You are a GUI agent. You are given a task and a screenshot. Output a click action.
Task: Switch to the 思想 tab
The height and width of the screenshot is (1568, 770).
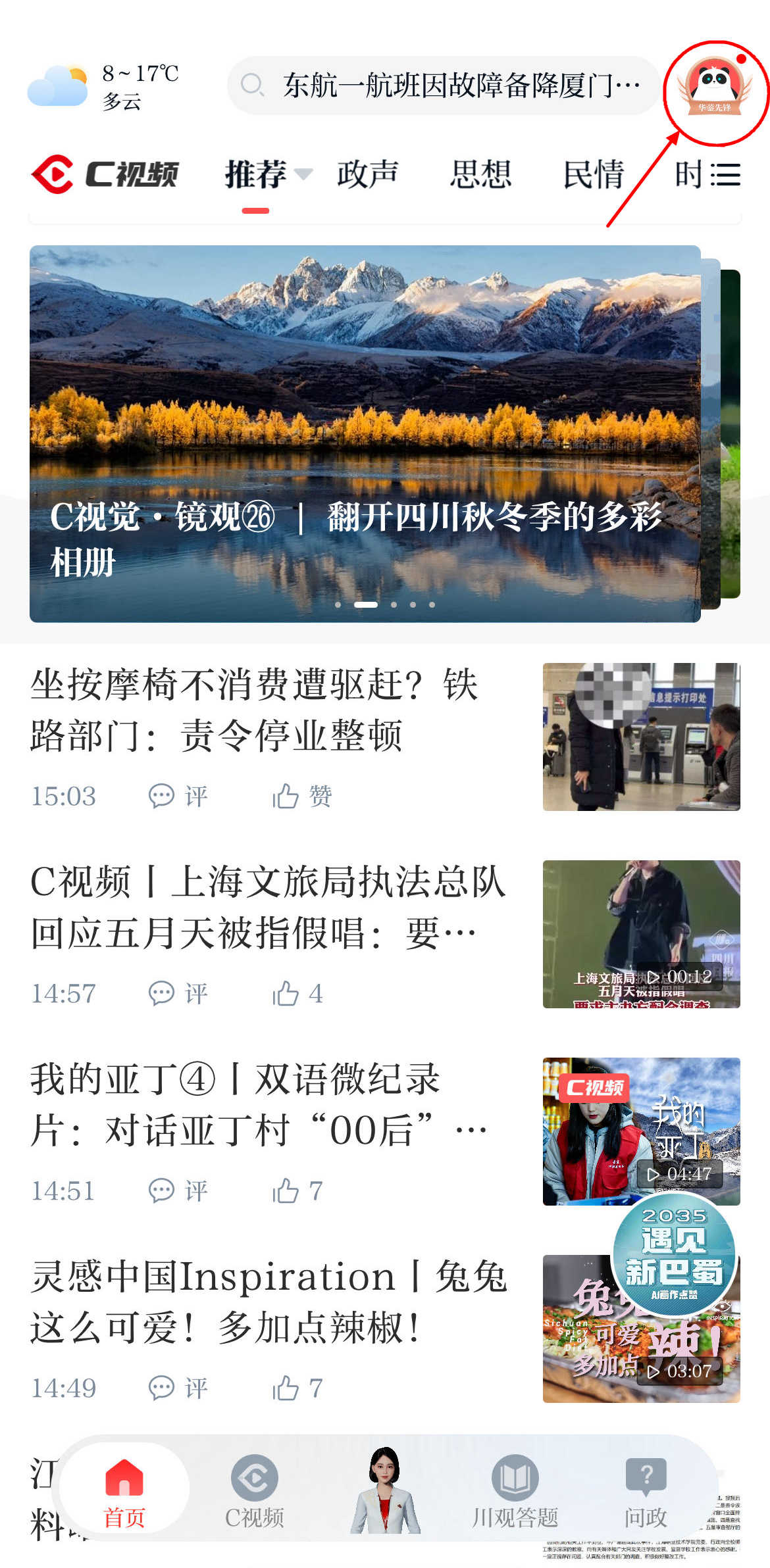click(480, 175)
